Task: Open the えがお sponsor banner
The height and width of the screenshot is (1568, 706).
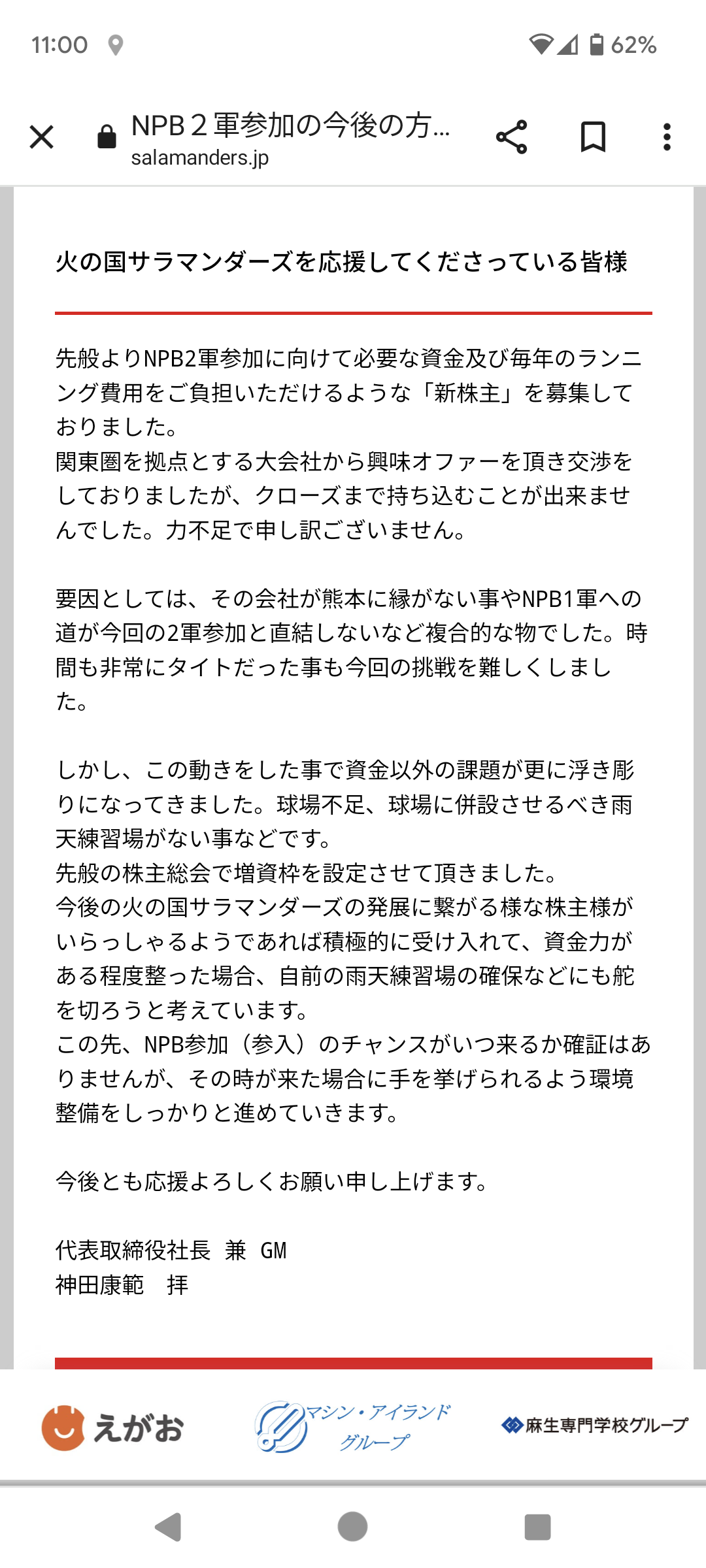Action: pos(112,1428)
